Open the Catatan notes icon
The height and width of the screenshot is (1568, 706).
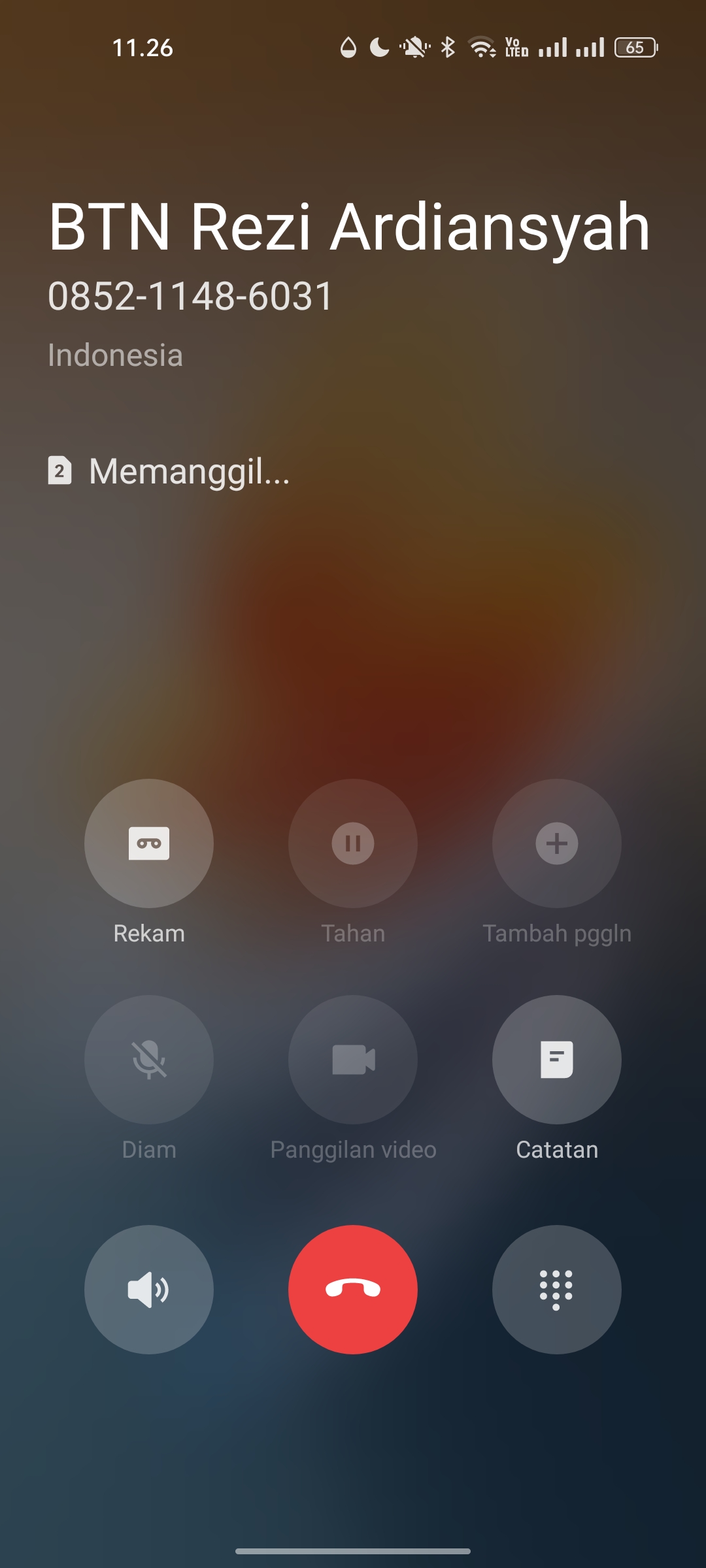click(557, 1060)
